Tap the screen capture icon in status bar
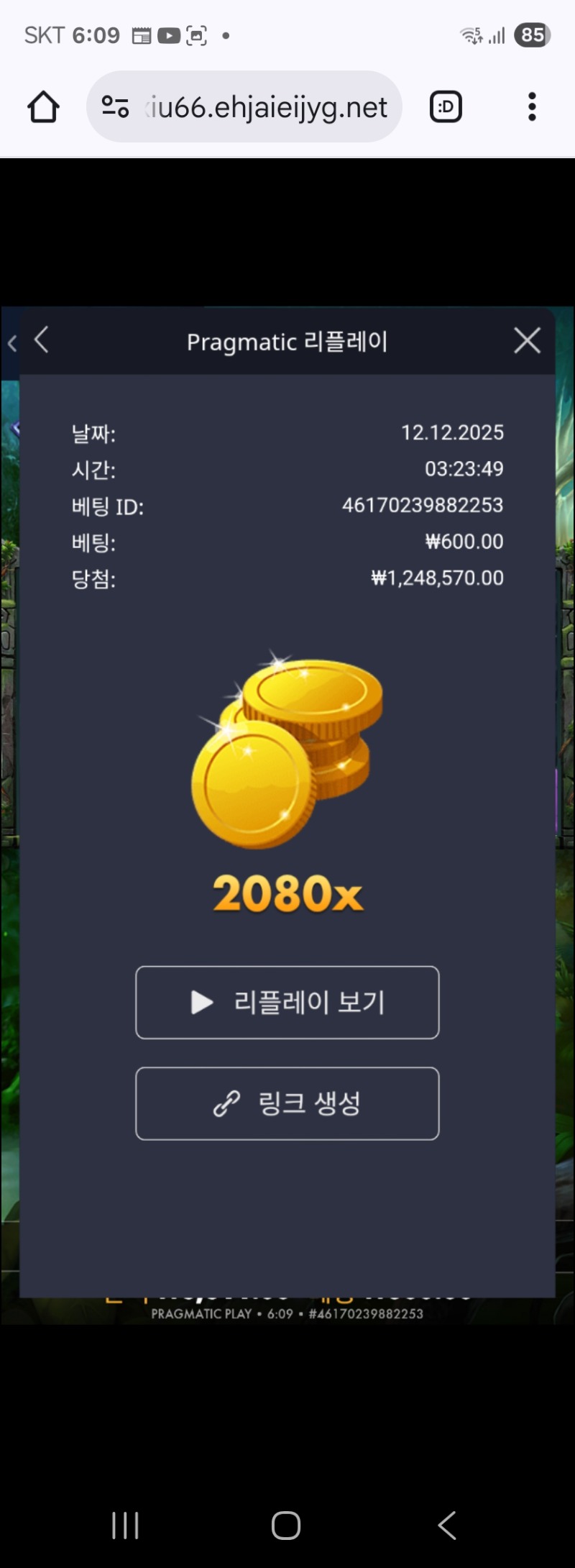Image resolution: width=575 pixels, height=1568 pixels. 195,35
